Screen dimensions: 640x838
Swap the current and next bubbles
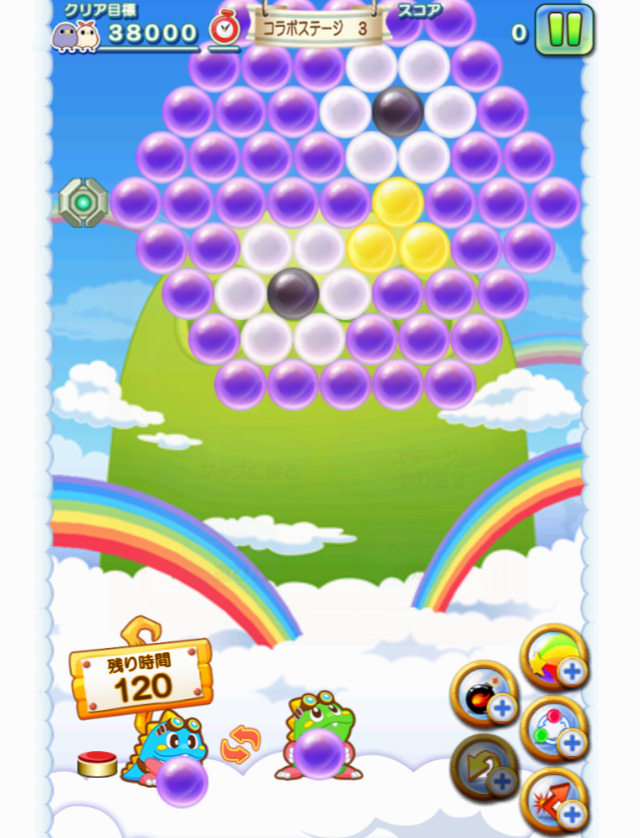[240, 745]
